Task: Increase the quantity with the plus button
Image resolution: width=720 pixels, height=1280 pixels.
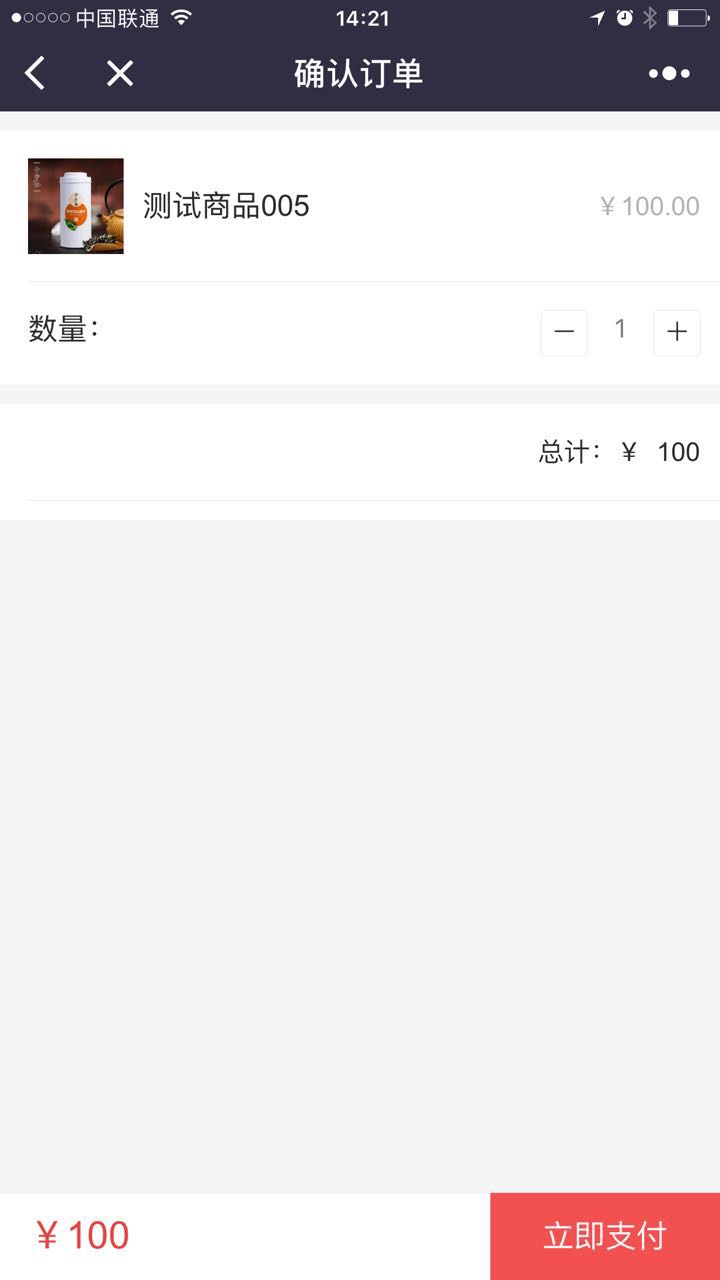Action: pos(677,332)
